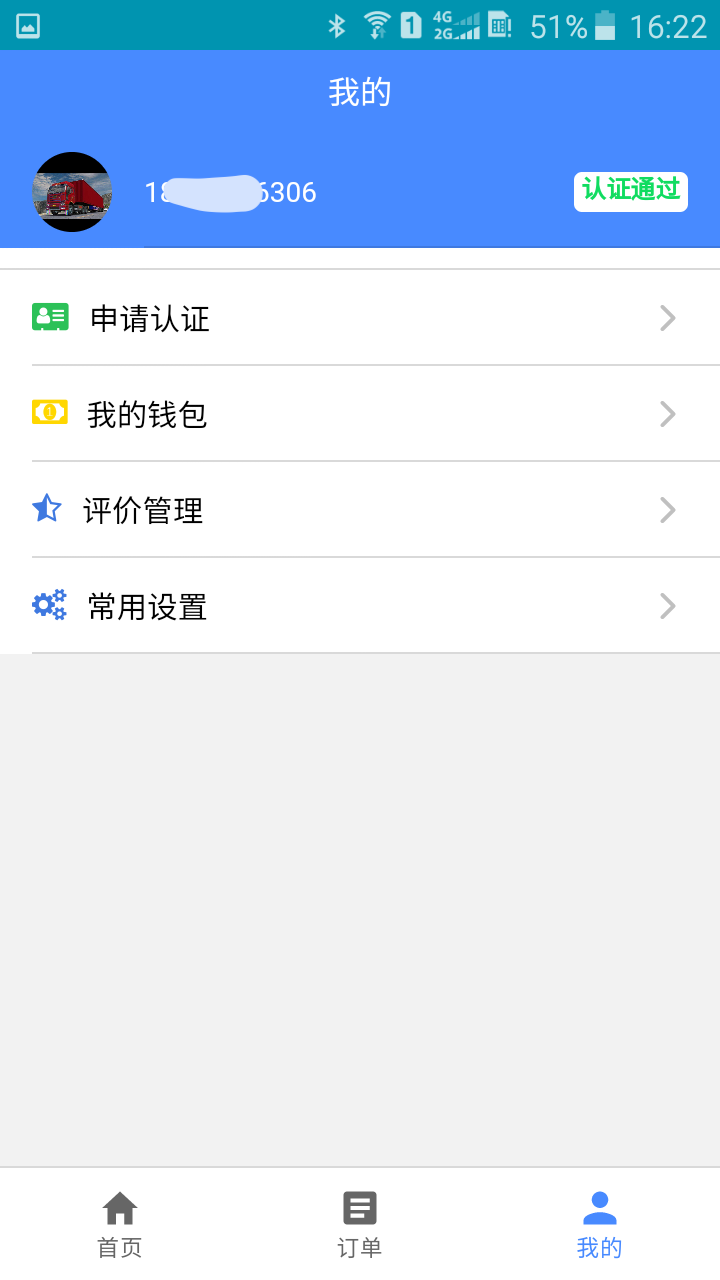Switch to the 首页 tab
Image resolution: width=720 pixels, height=1280 pixels.
coord(119,1222)
